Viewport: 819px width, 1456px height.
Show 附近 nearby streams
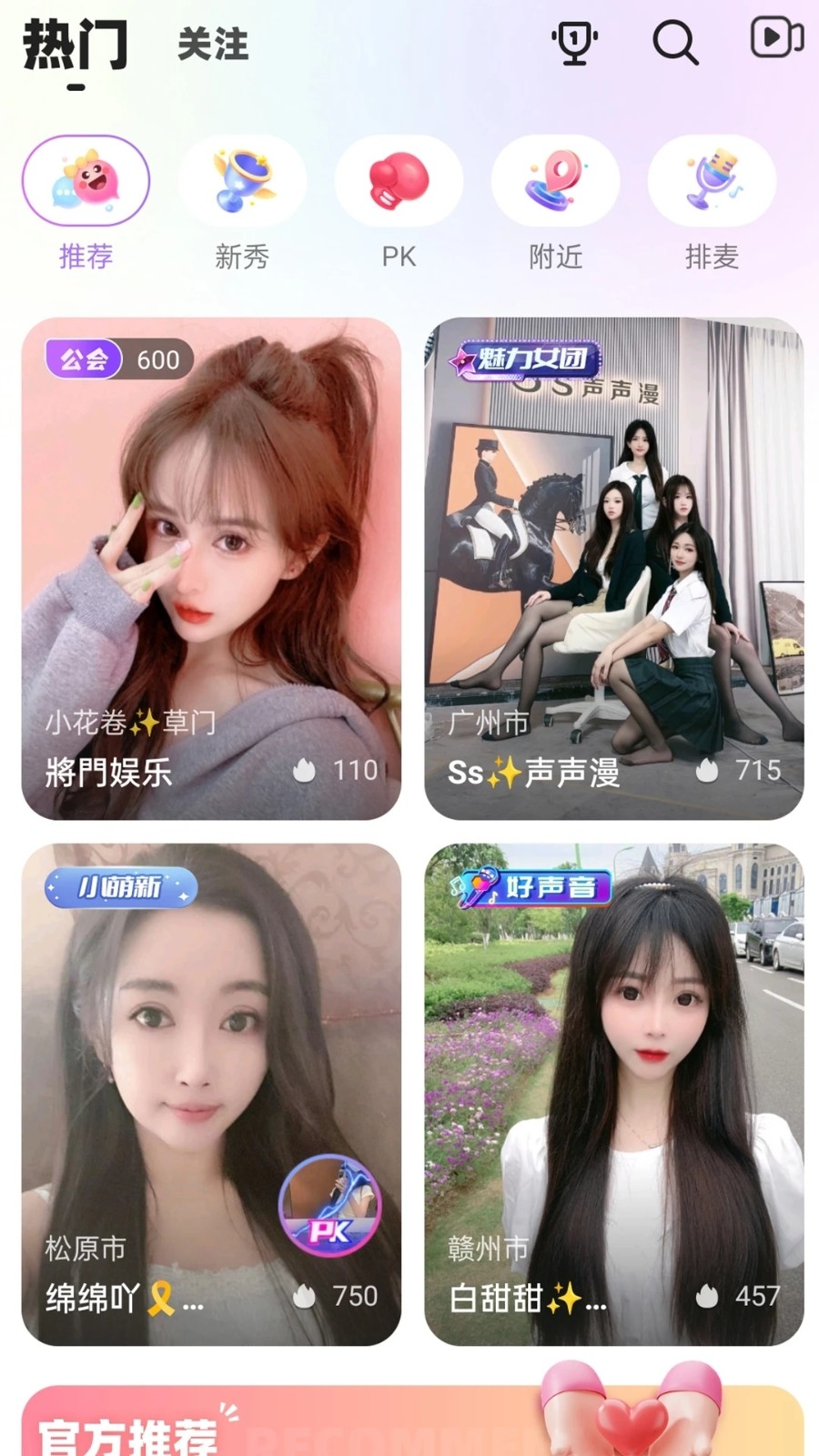click(x=555, y=202)
